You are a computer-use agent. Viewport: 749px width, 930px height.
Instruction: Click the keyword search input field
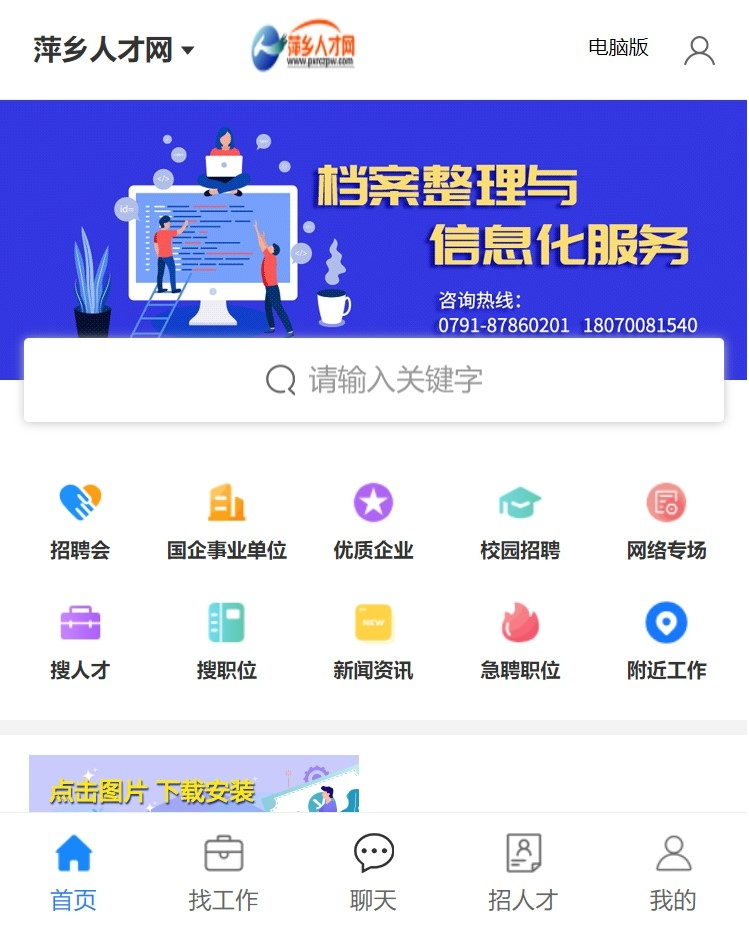point(373,379)
